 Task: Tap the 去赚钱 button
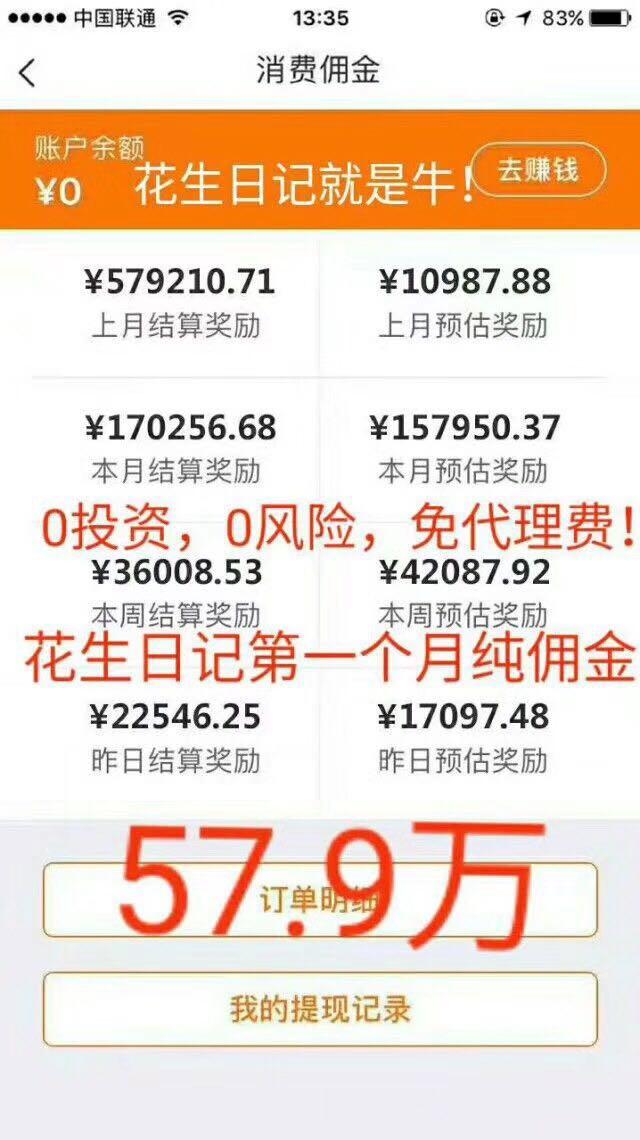tap(539, 170)
